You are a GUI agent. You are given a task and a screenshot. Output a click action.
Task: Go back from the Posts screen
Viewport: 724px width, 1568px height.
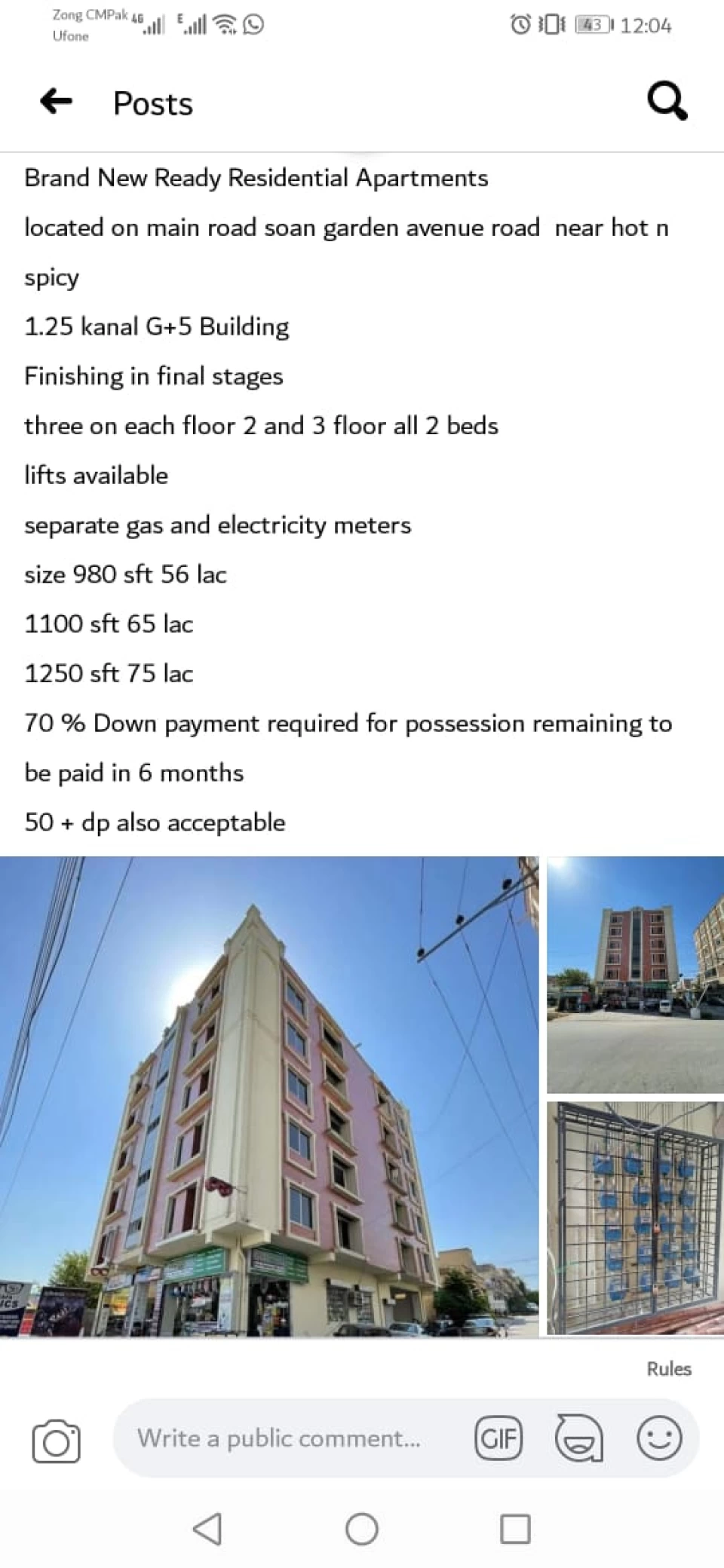pos(56,101)
